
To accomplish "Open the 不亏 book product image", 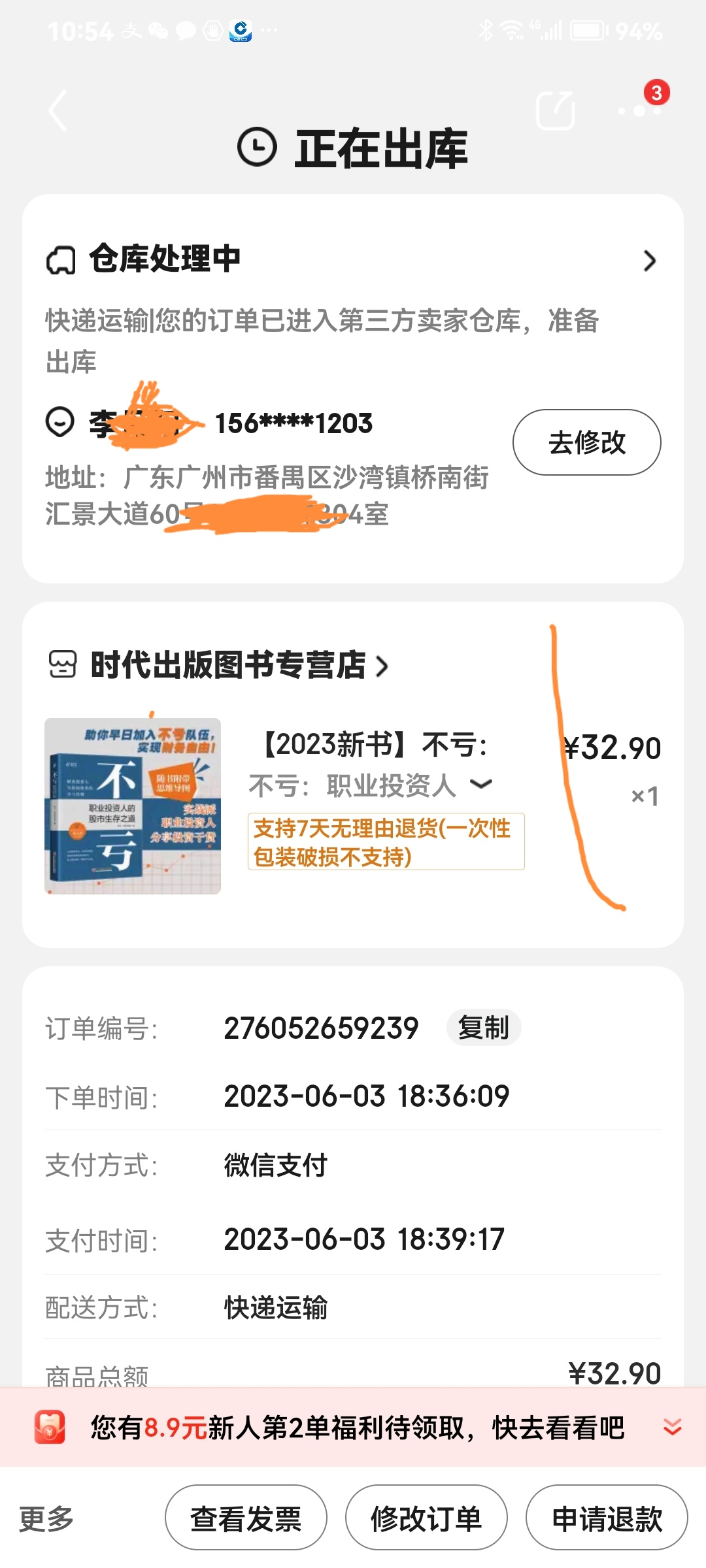I will click(133, 806).
